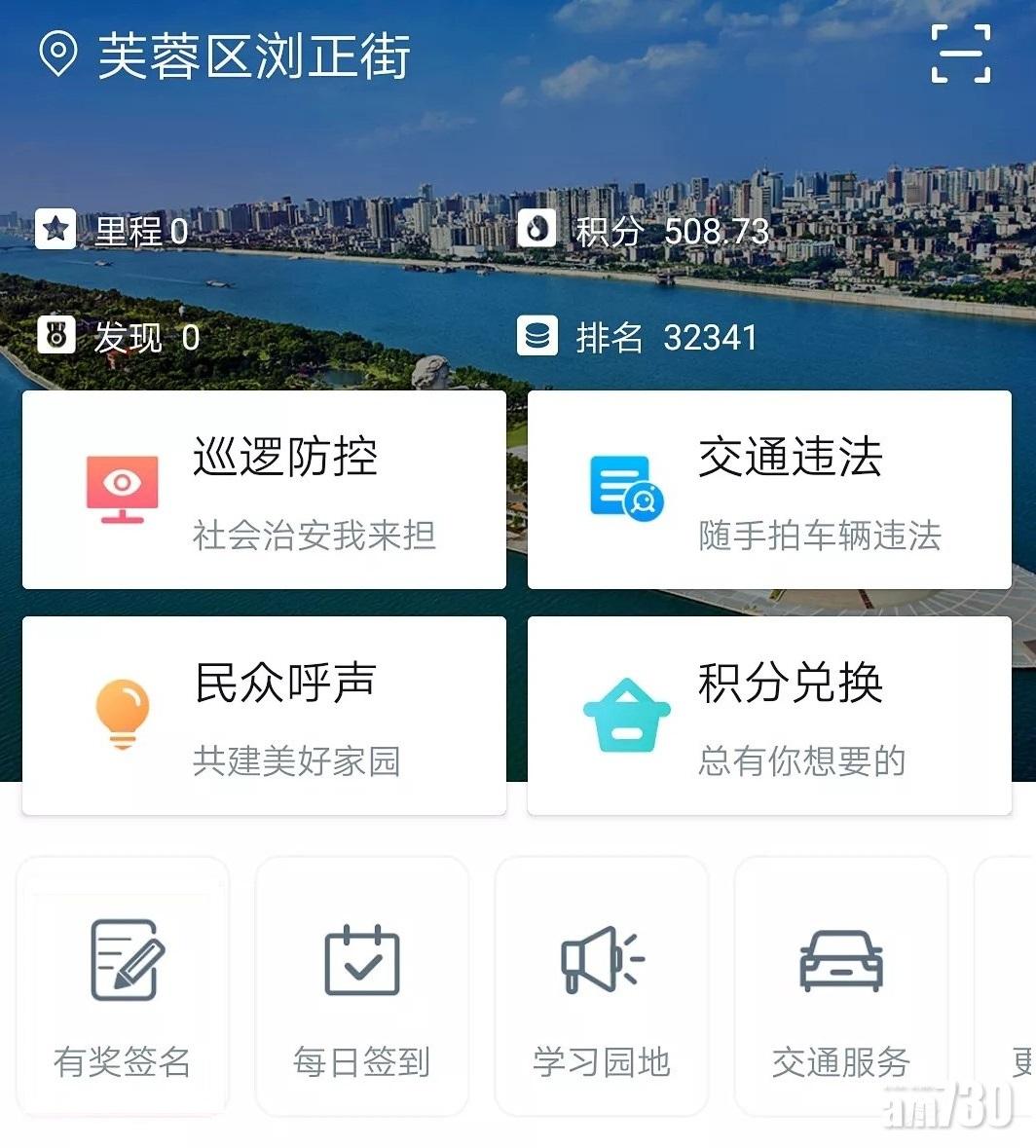Open 巡逻防控 via its card text
The image size is (1036, 1148).
tap(284, 458)
